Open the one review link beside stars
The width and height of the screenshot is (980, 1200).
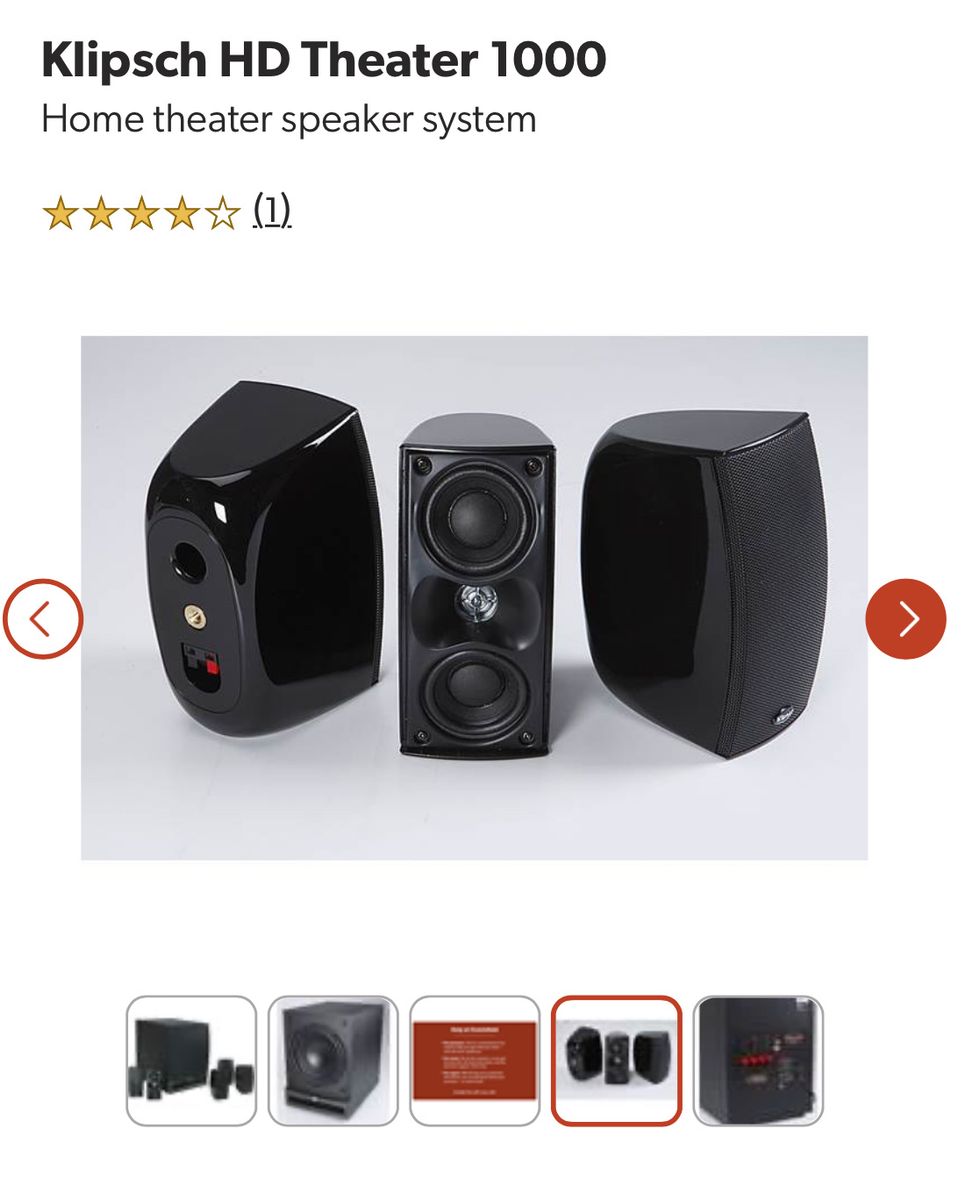pyautogui.click(x=271, y=211)
